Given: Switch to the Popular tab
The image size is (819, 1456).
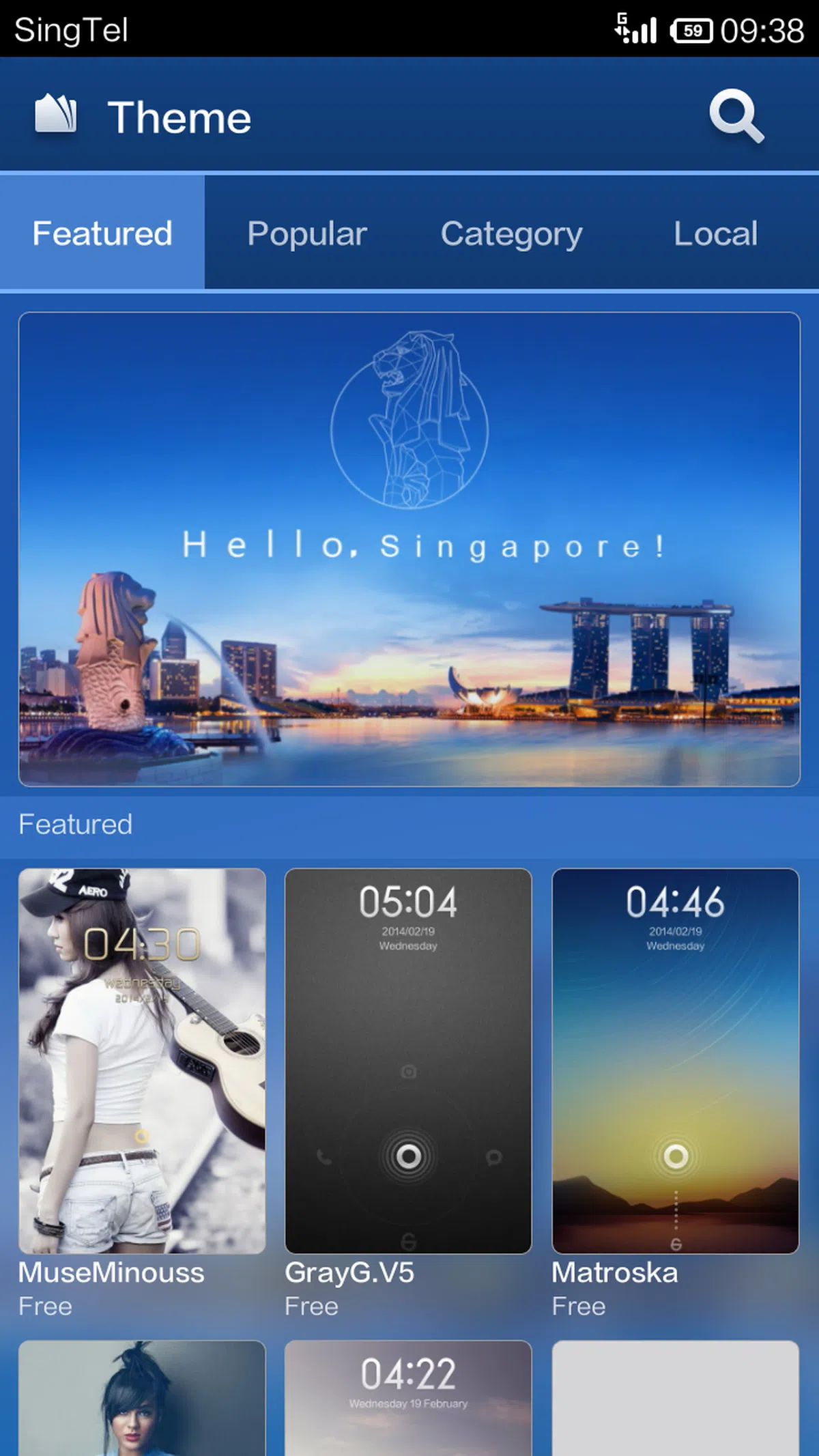Looking at the screenshot, I should 307,233.
